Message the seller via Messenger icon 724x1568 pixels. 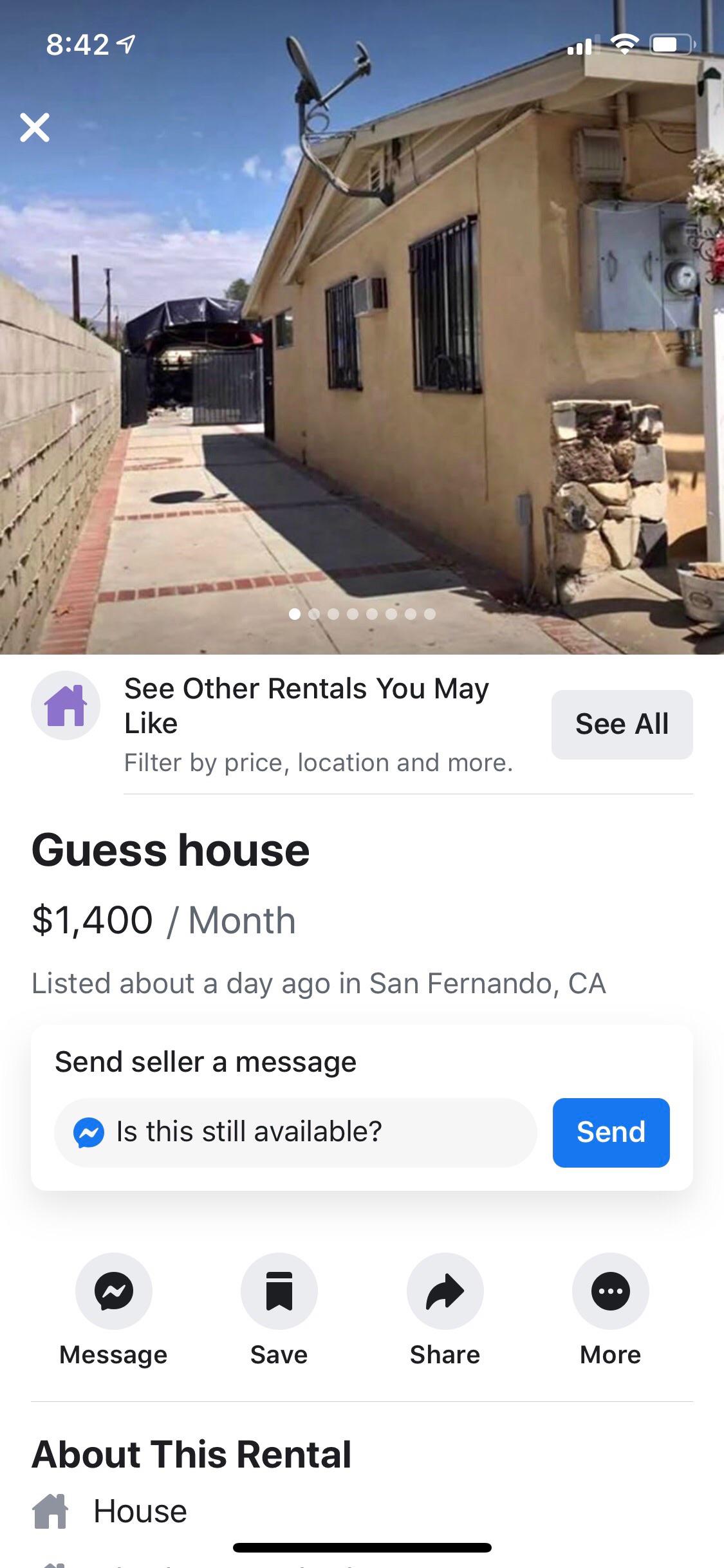114,1291
